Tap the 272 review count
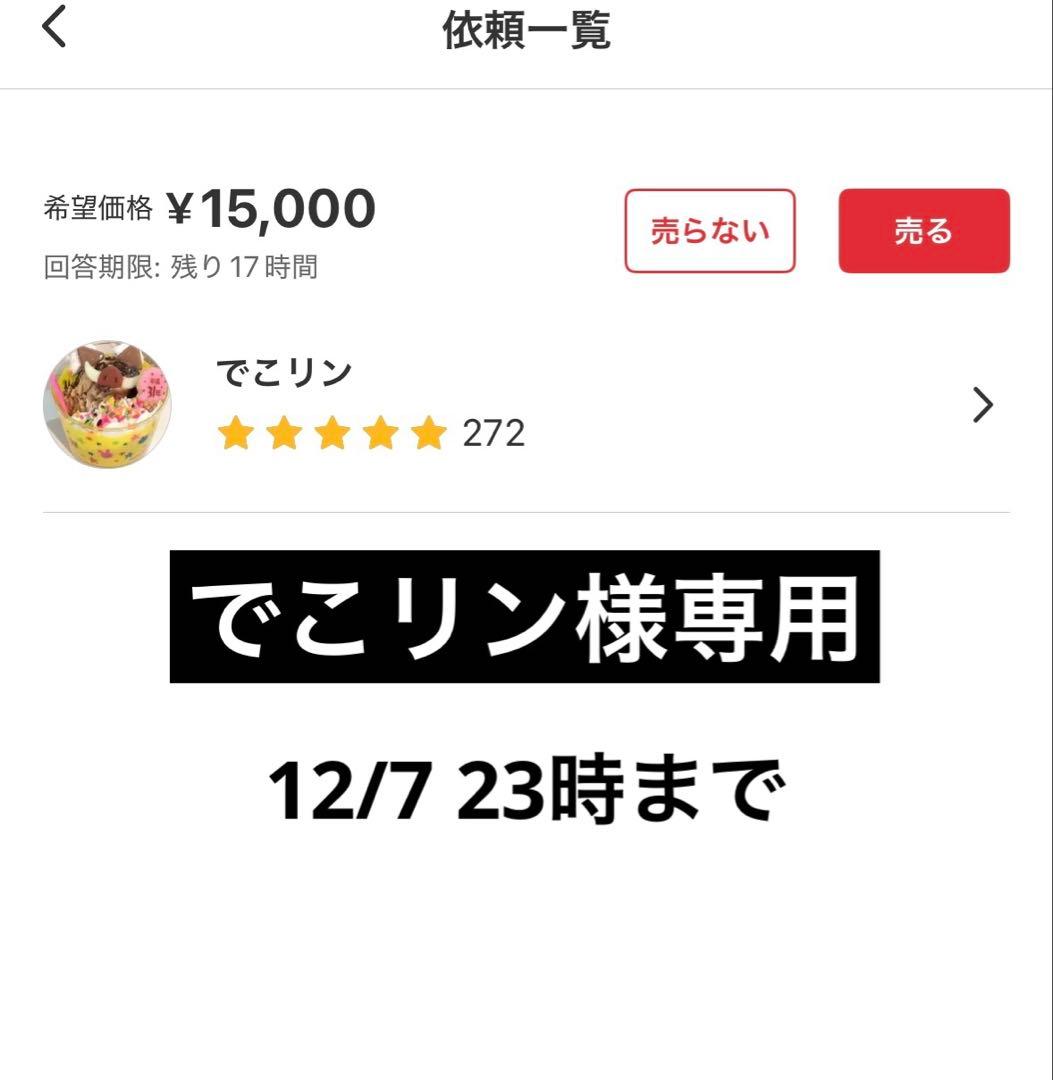Screen dimensions: 1053x1080 pos(496,434)
